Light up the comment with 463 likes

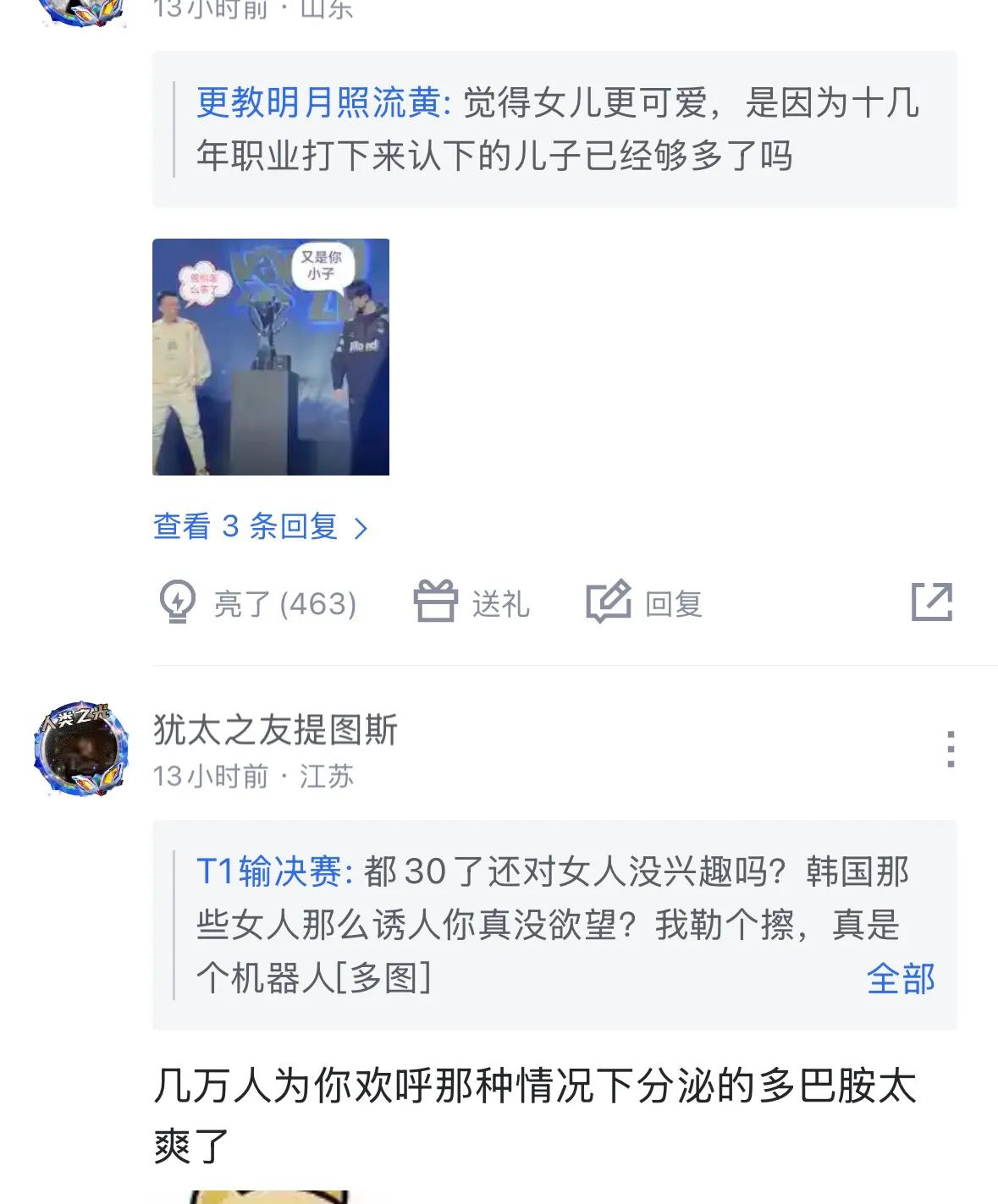point(258,603)
